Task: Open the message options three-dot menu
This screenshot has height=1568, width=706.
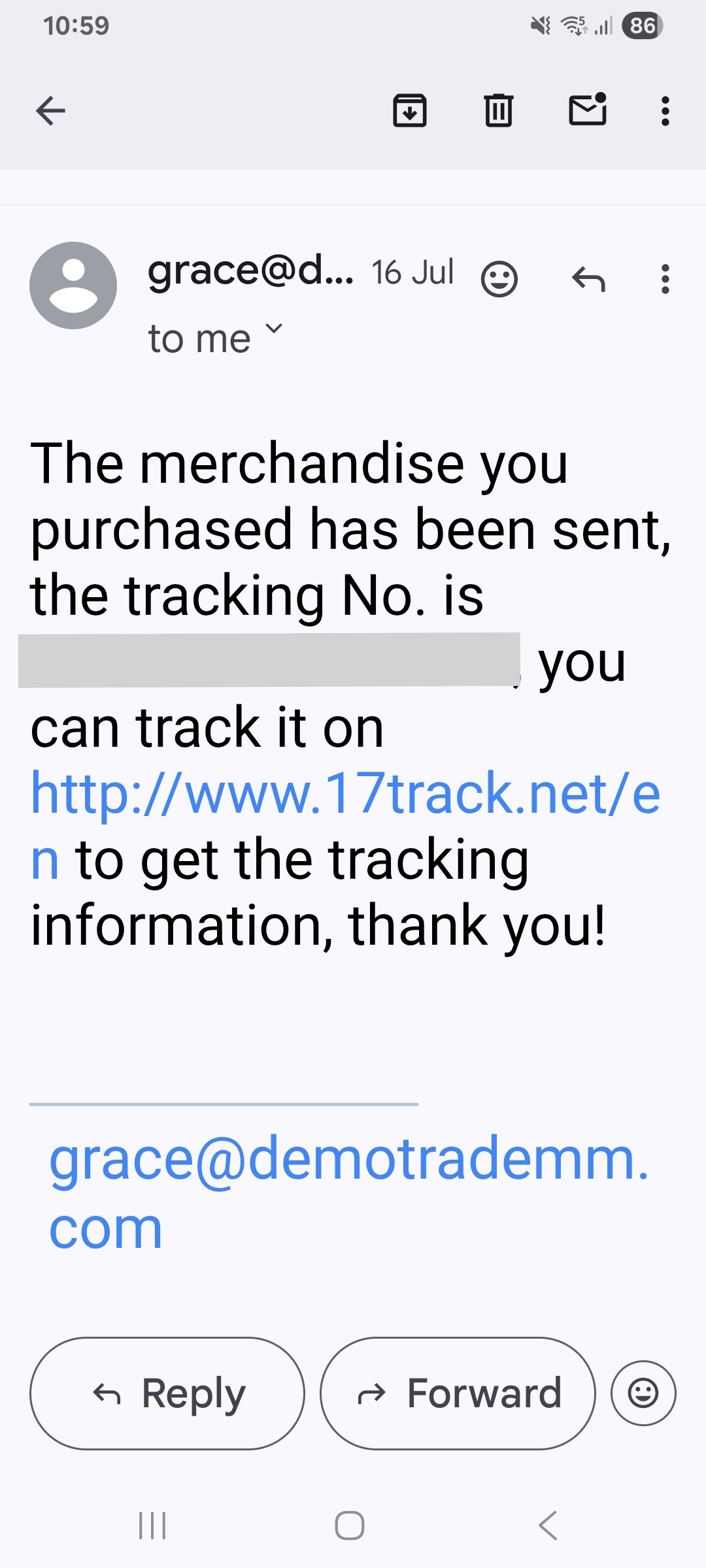Action: [x=665, y=280]
